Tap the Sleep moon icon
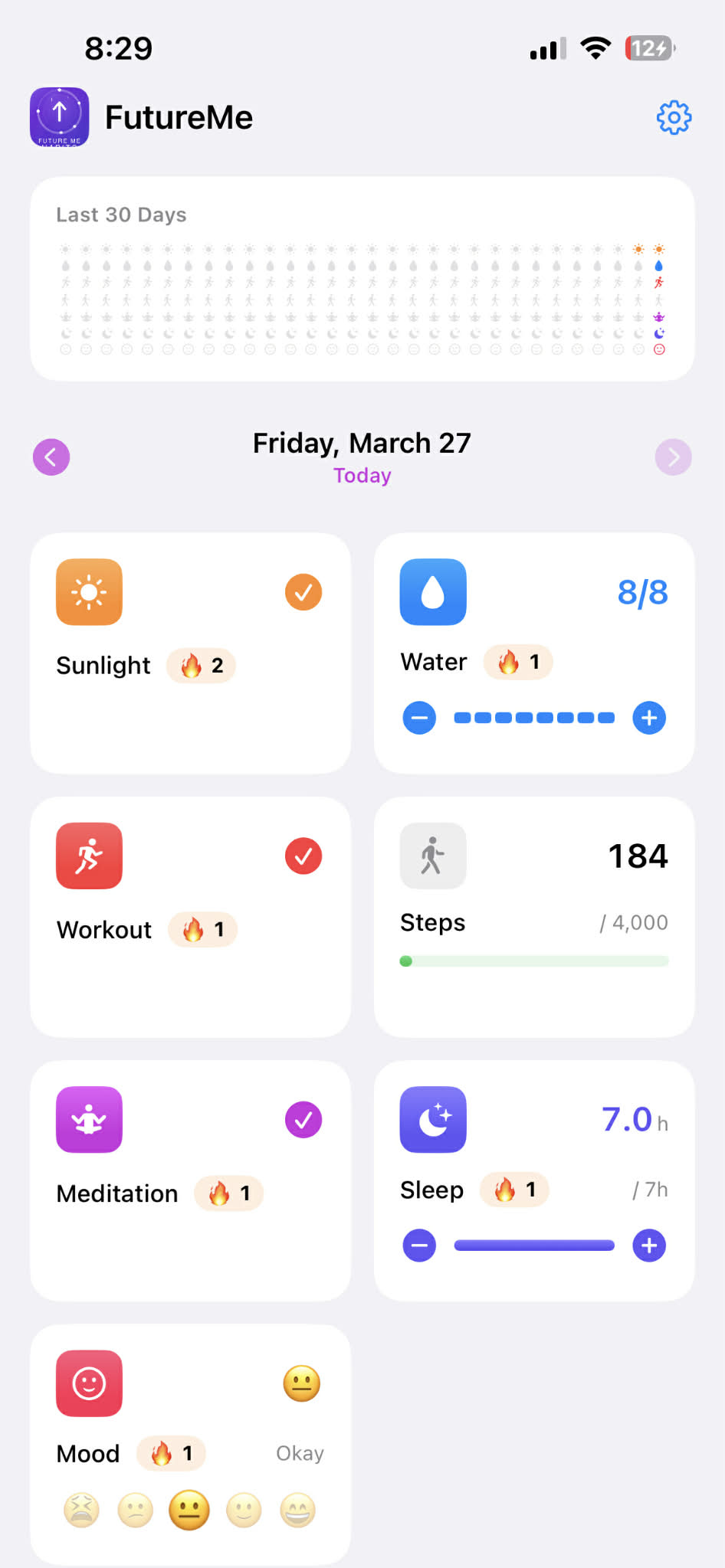The image size is (725, 1568). [x=433, y=1119]
